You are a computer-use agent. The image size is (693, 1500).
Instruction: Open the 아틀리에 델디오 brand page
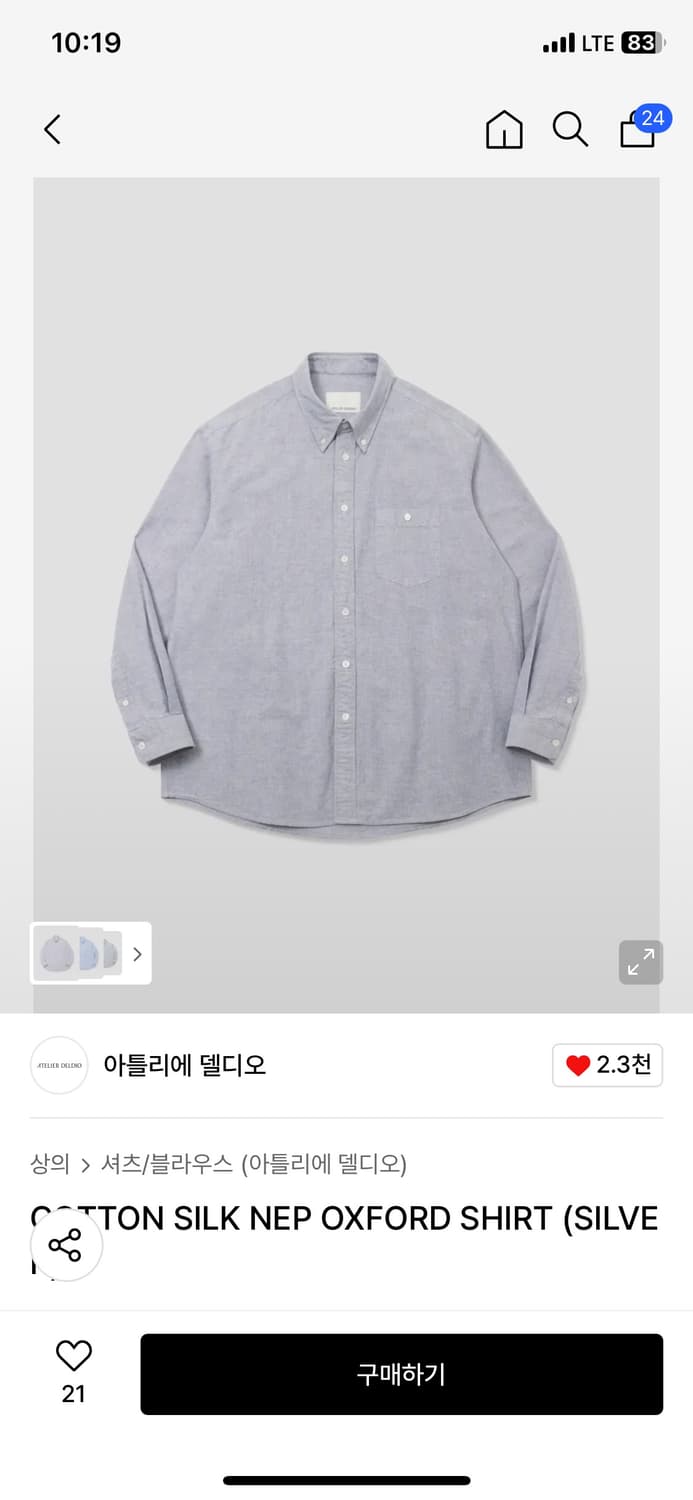[x=184, y=1065]
